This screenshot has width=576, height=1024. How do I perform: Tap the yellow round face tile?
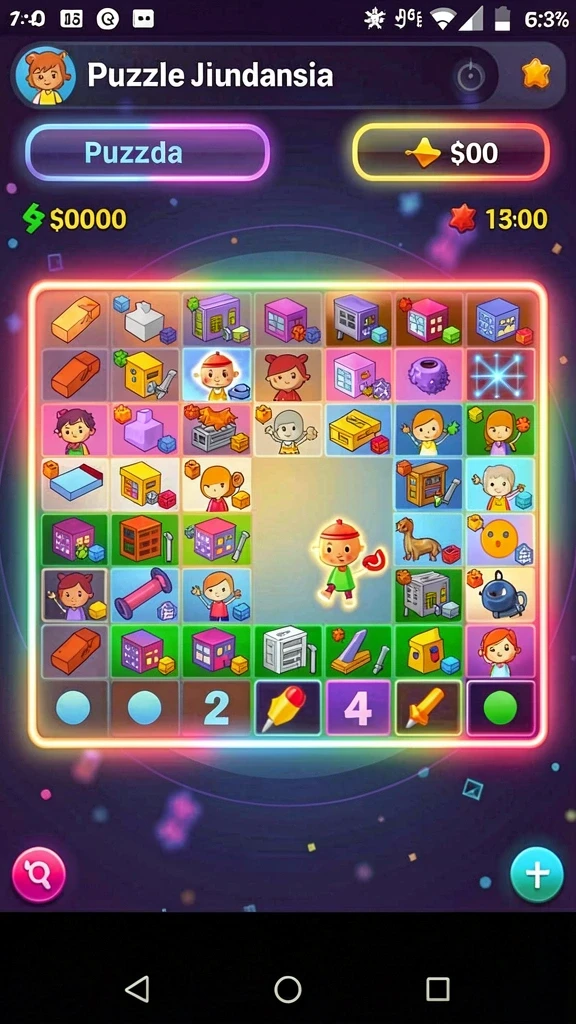pyautogui.click(x=500, y=539)
